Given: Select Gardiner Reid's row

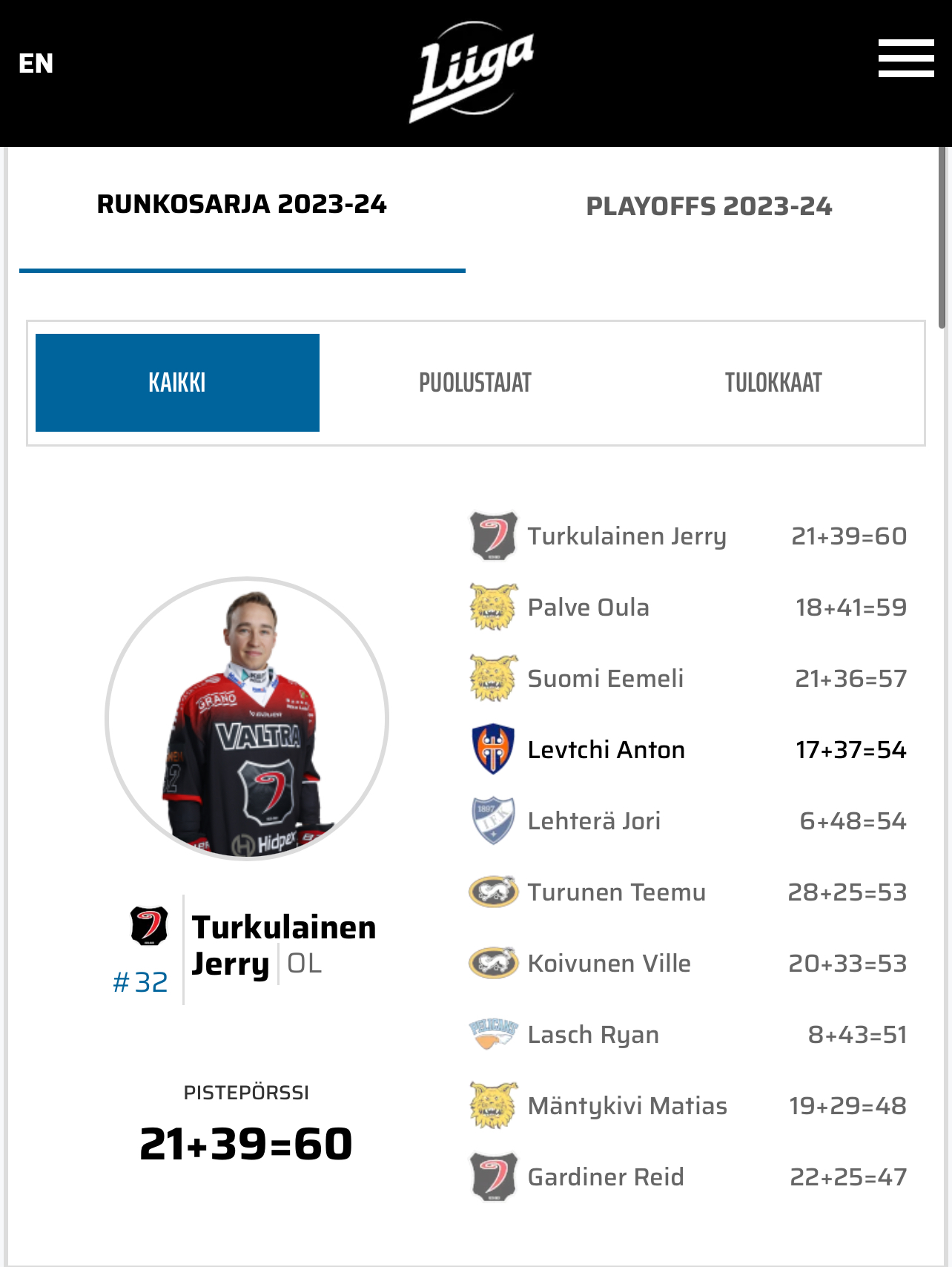Looking at the screenshot, I should click(687, 1176).
